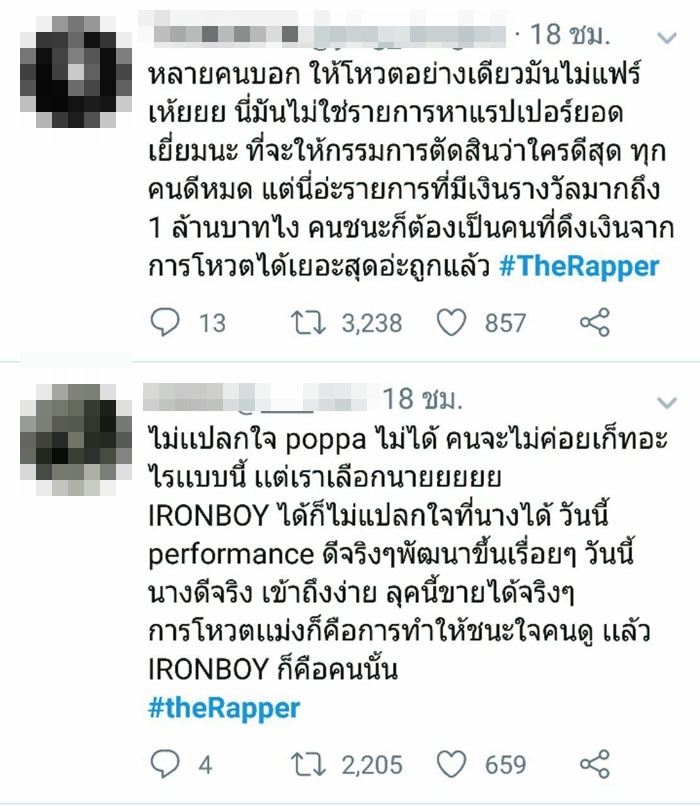This screenshot has width=700, height=806.
Task: Share the tweet tagged #TheRapper
Action: [x=595, y=322]
